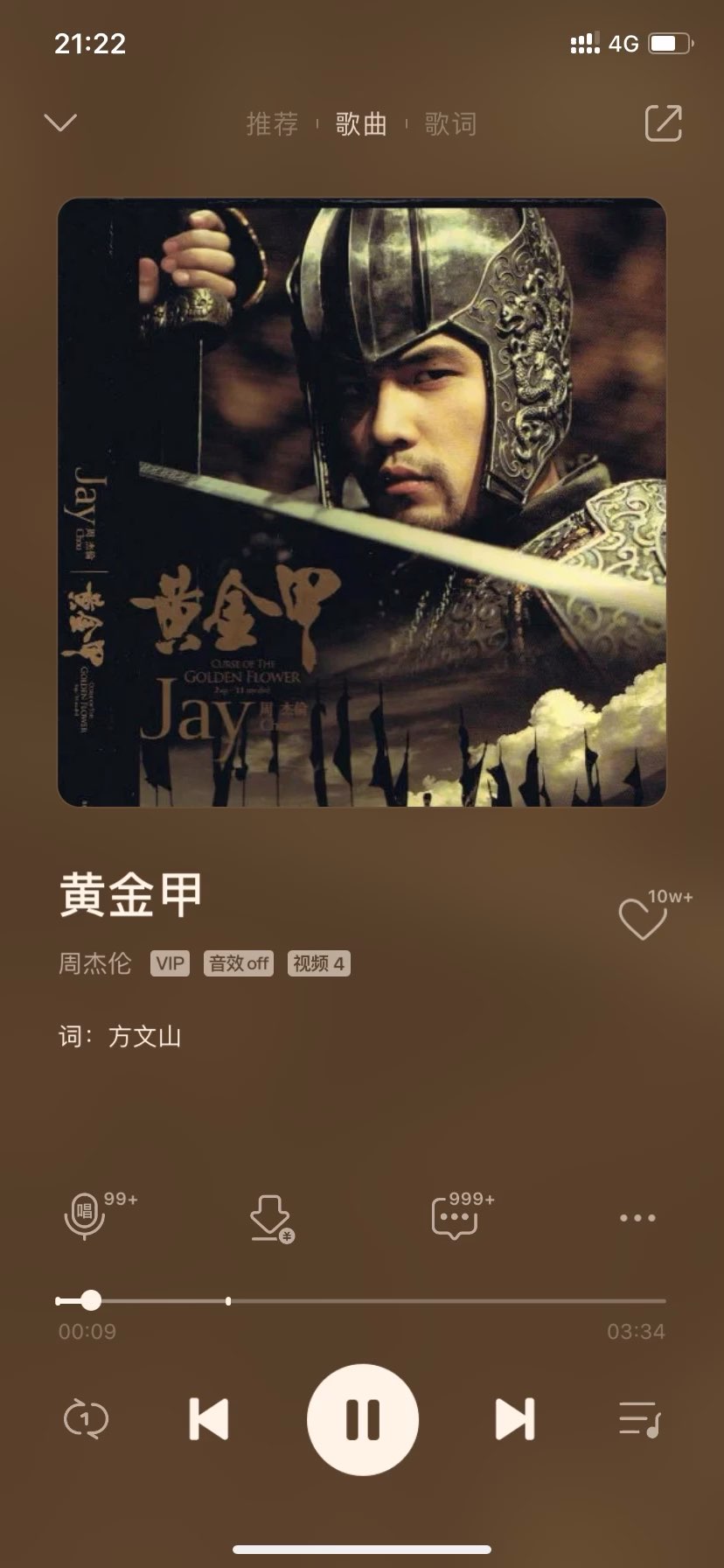Screen dimensions: 724x1568
Task: Switch to the 歌词 lyrics tab
Action: (x=450, y=124)
